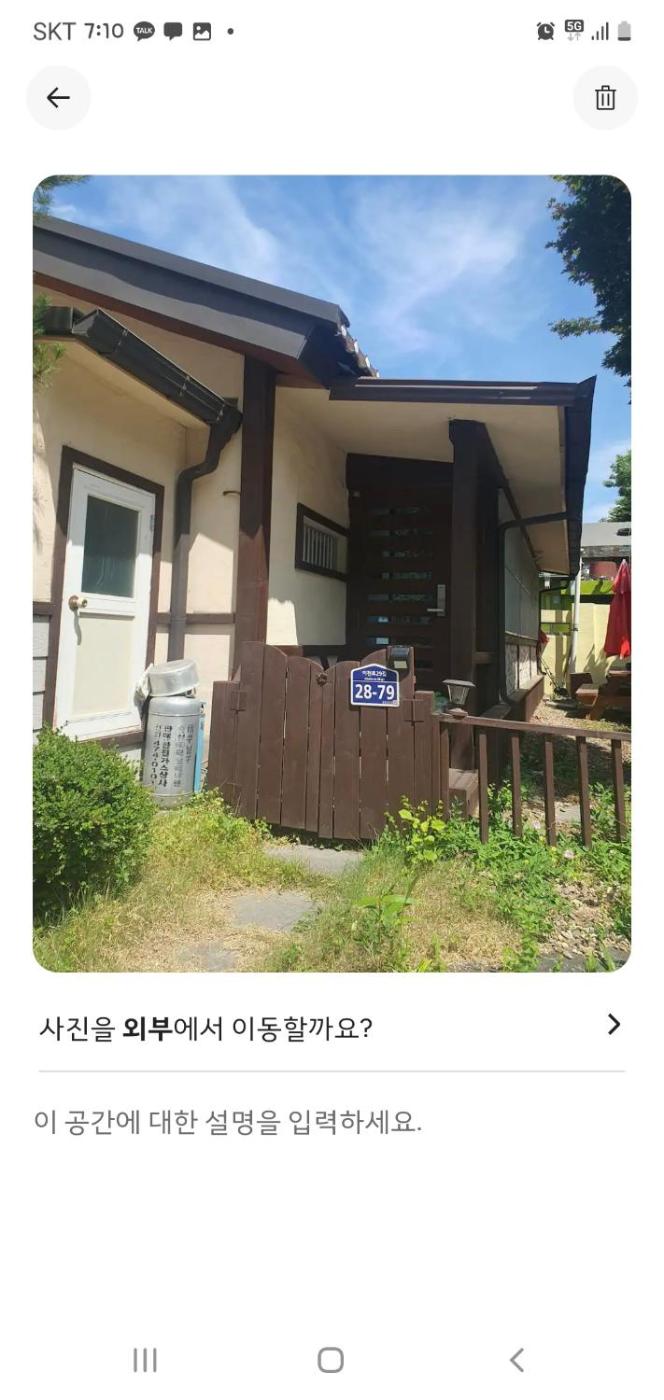The height and width of the screenshot is (1400, 664).
Task: Delete this photo with the trash icon
Action: [605, 98]
